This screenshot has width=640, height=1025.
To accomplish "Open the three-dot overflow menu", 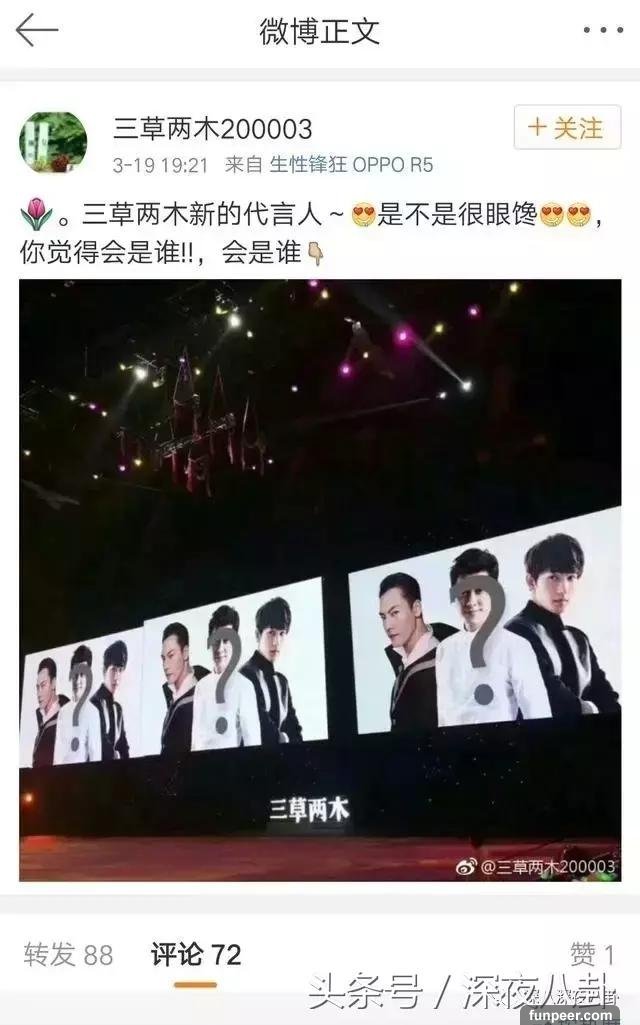I will [602, 31].
